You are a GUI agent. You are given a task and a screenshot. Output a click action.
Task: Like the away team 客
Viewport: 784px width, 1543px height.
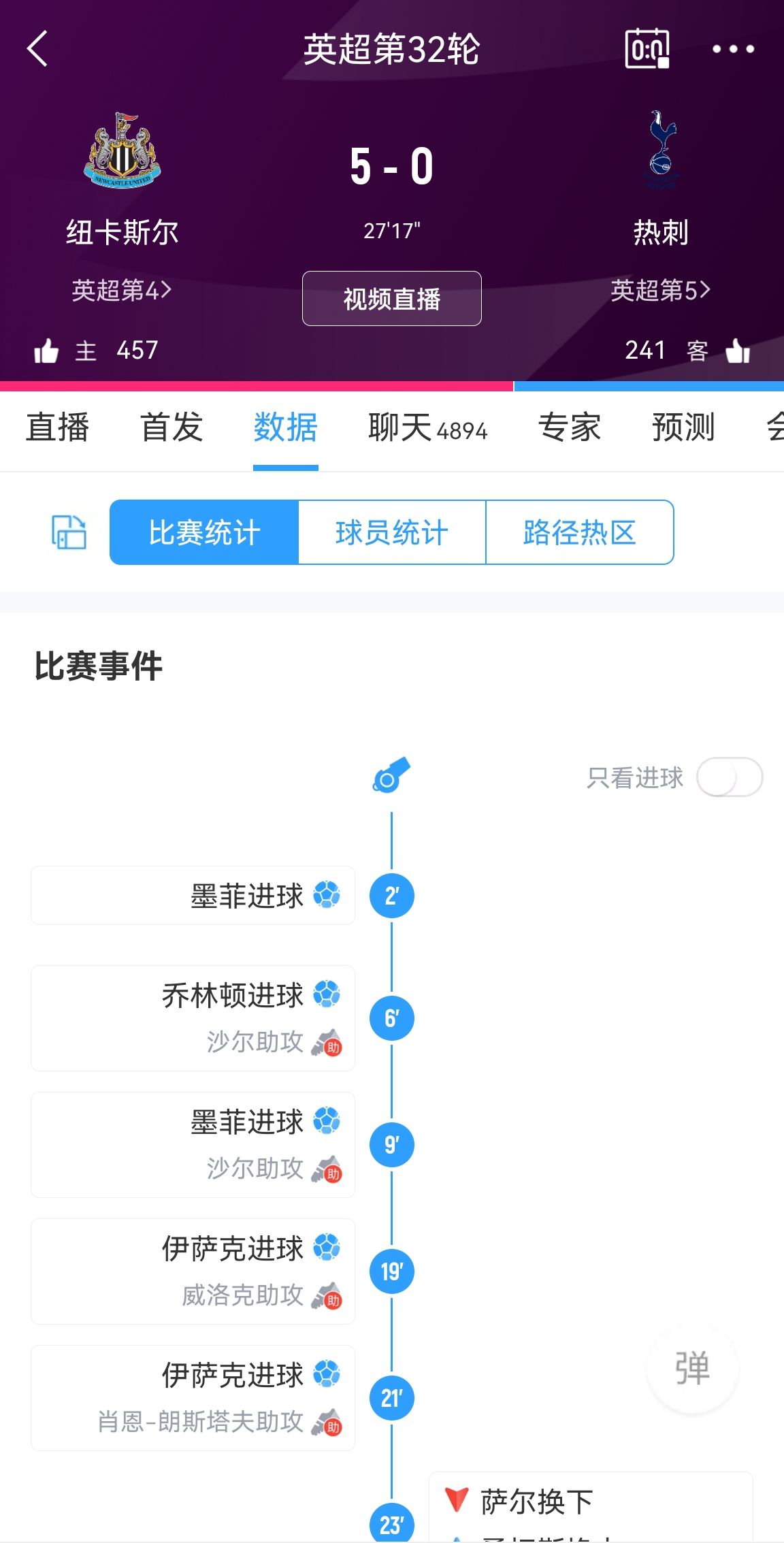738,351
